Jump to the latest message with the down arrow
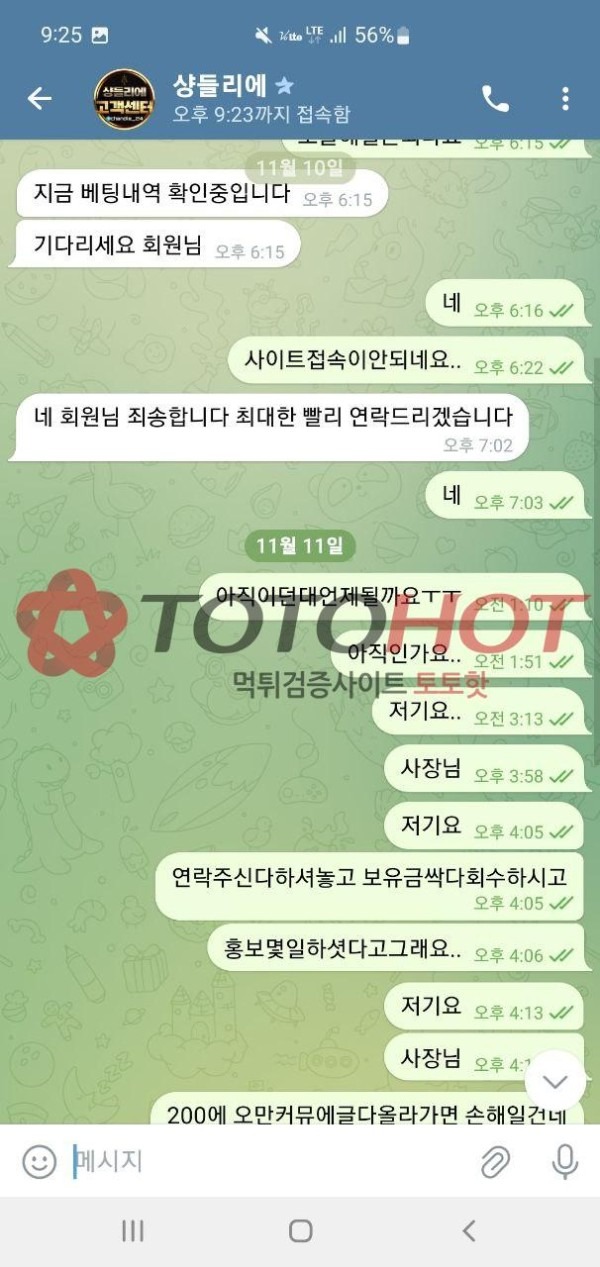Screen dimensions: 600x1267 coord(554,1081)
